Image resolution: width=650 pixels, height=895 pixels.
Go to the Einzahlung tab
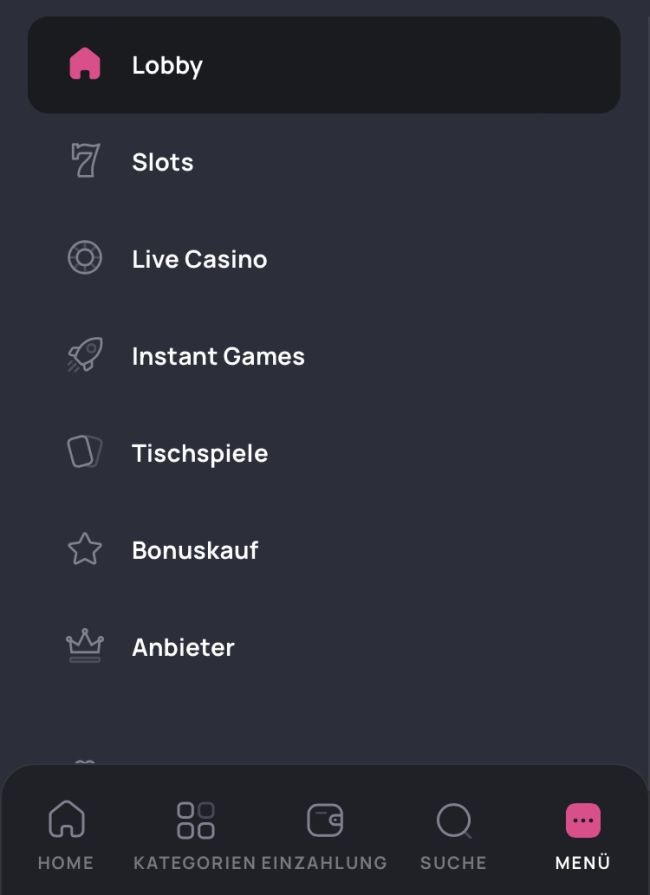pyautogui.click(x=324, y=834)
